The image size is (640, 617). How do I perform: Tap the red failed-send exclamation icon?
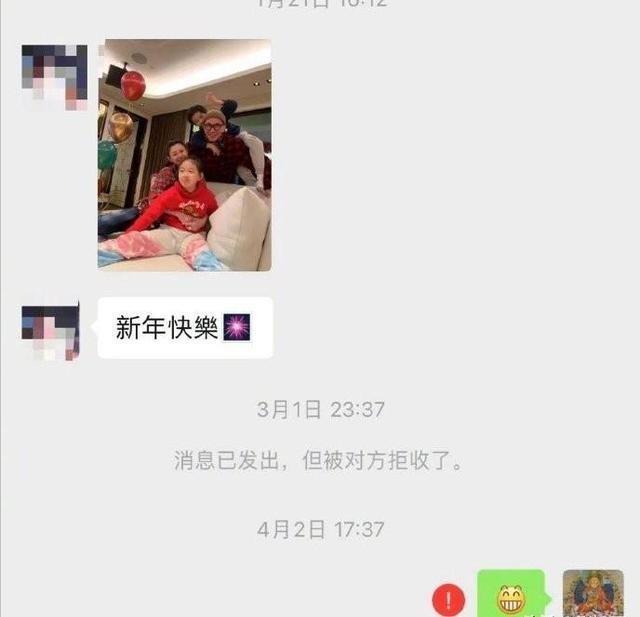click(449, 599)
